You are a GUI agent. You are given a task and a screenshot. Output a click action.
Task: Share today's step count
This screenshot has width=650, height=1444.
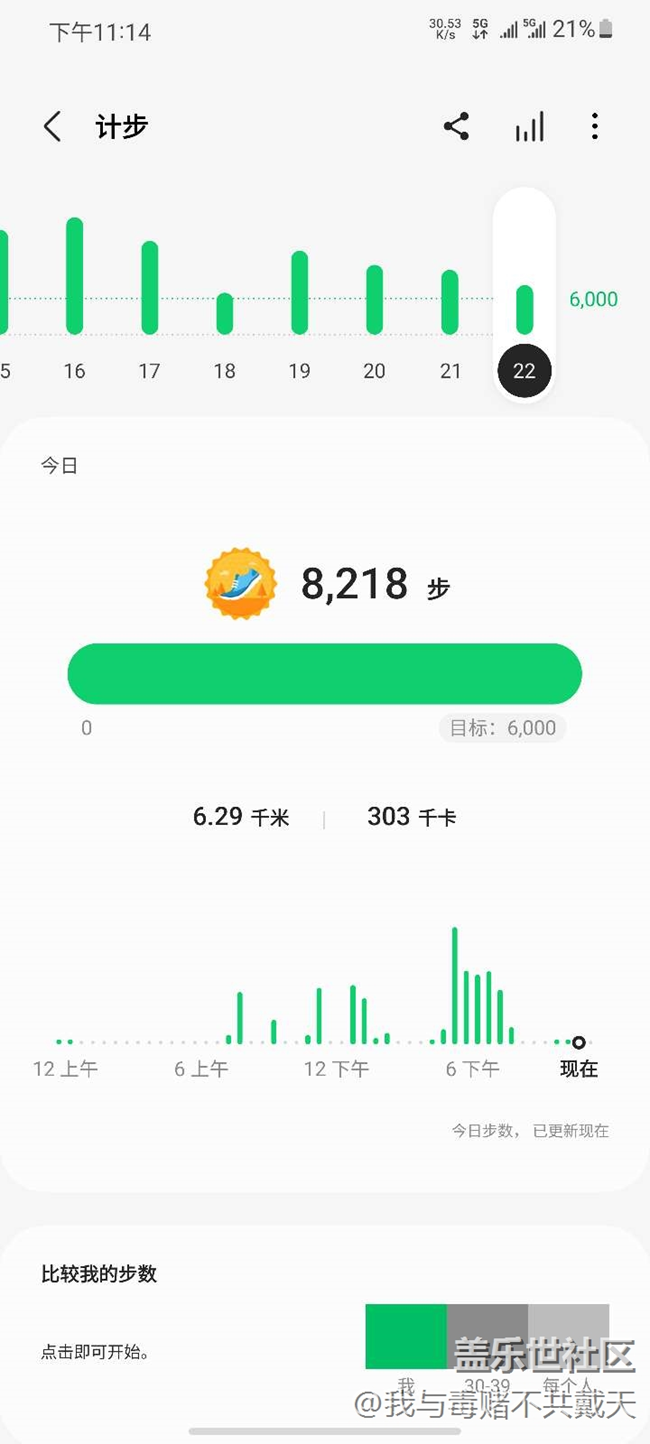(x=456, y=127)
